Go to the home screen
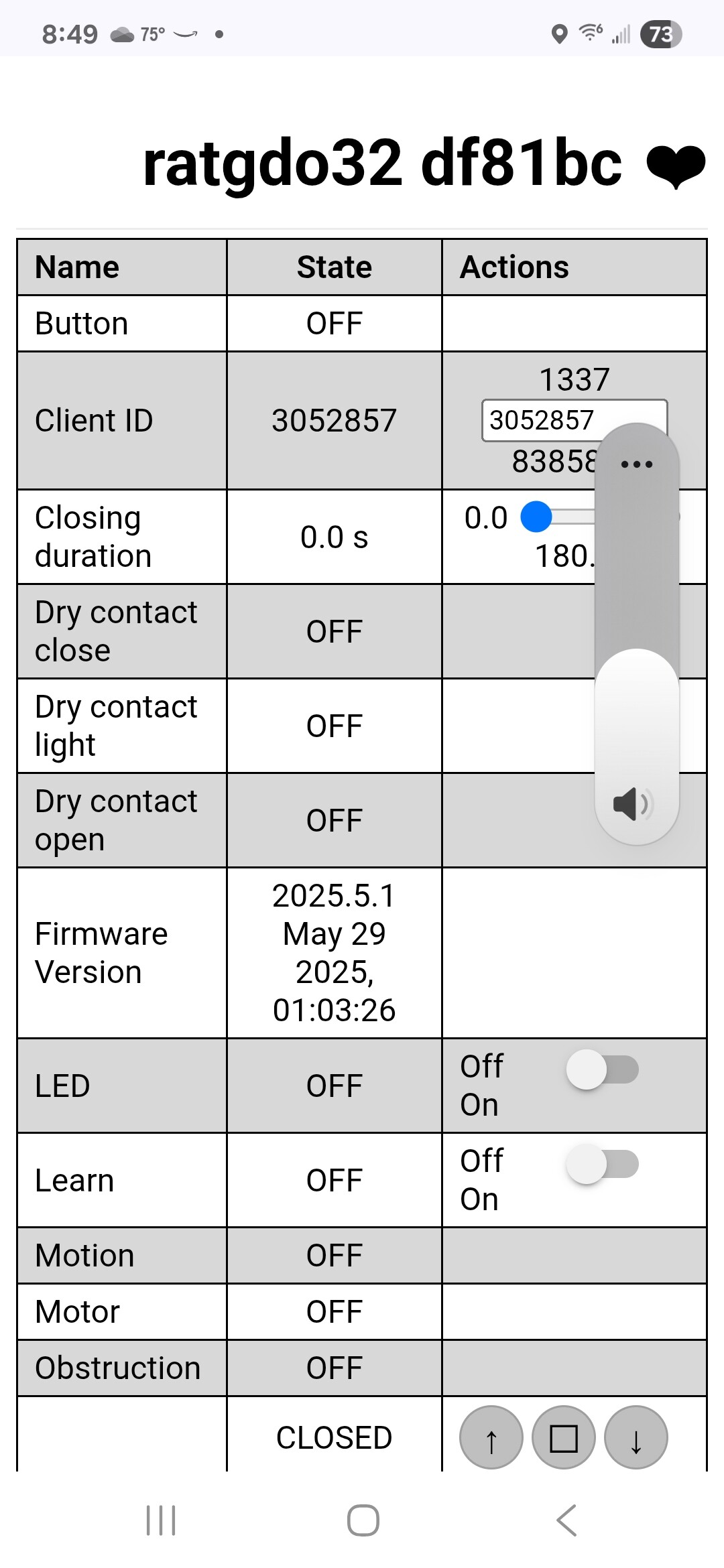Viewport: 724px width, 1568px height. [363, 1520]
